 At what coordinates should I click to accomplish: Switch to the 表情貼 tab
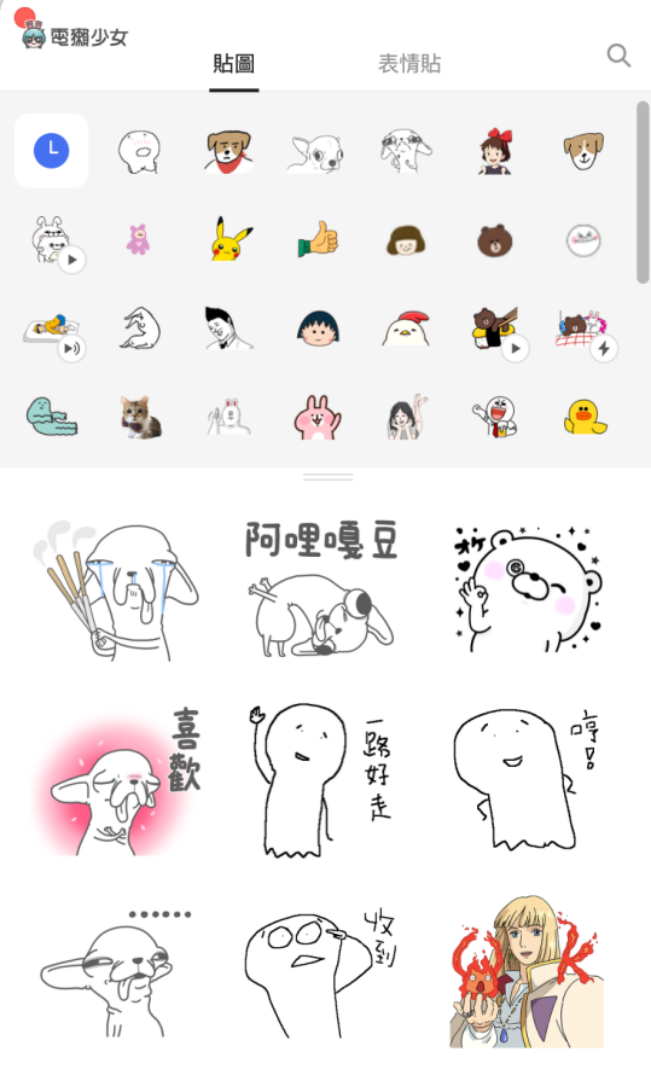click(x=409, y=64)
